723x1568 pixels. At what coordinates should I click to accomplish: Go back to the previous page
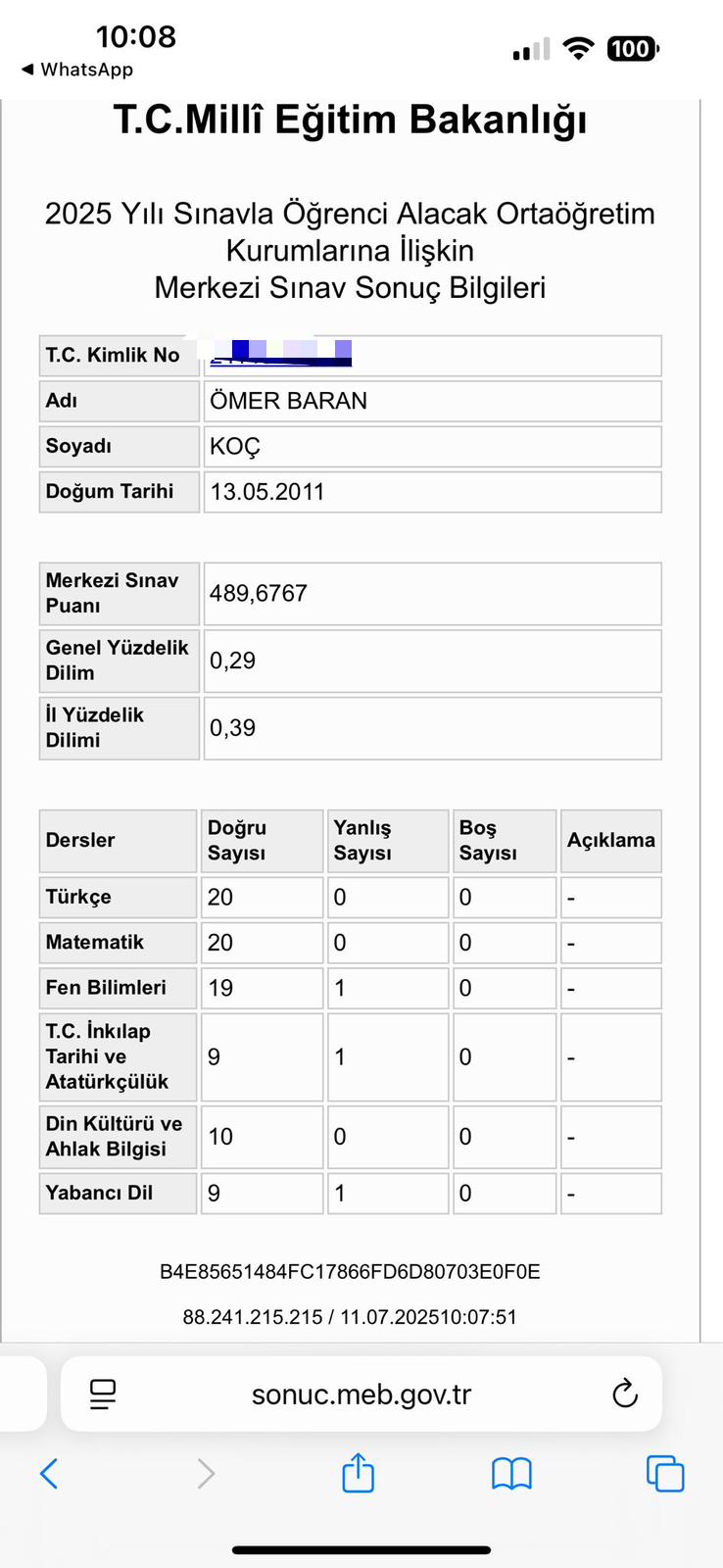pyautogui.click(x=49, y=1473)
